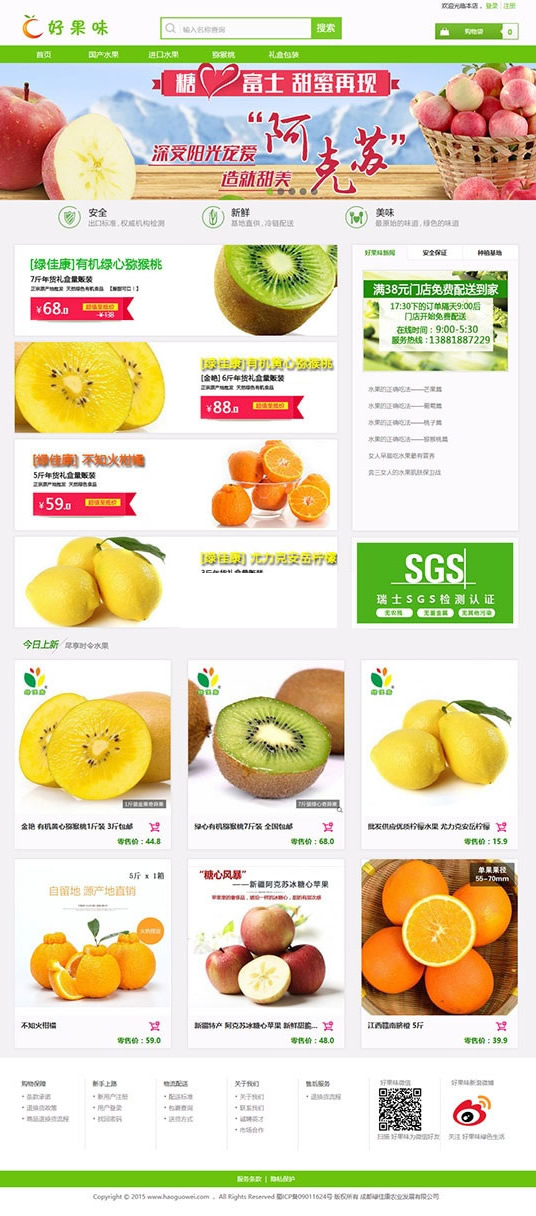
Task: Open the 服务条款 footer link
Action: pyautogui.click(x=249, y=1179)
